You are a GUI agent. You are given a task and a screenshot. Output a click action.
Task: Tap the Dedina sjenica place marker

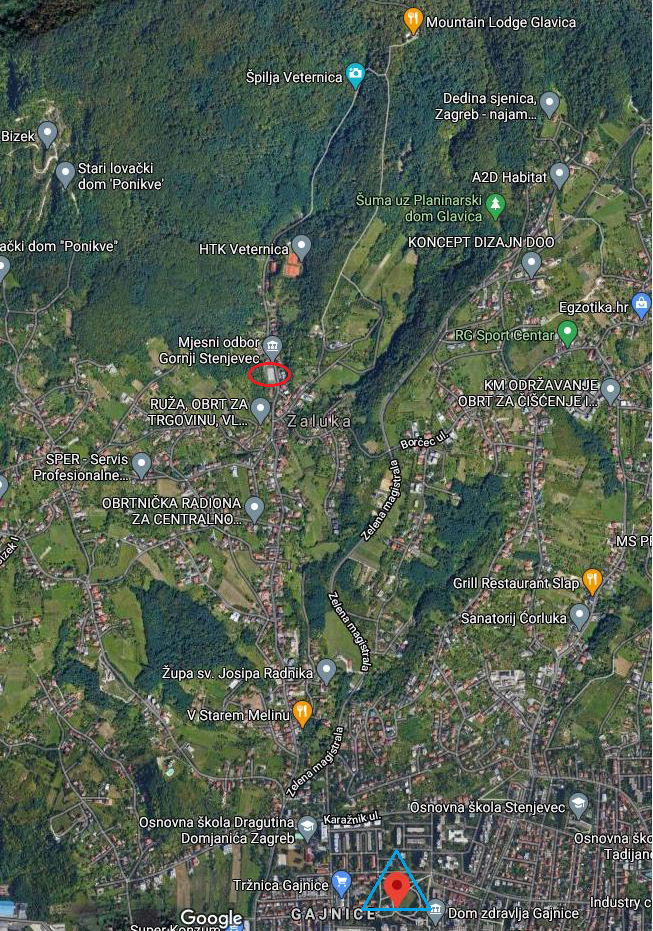click(549, 102)
